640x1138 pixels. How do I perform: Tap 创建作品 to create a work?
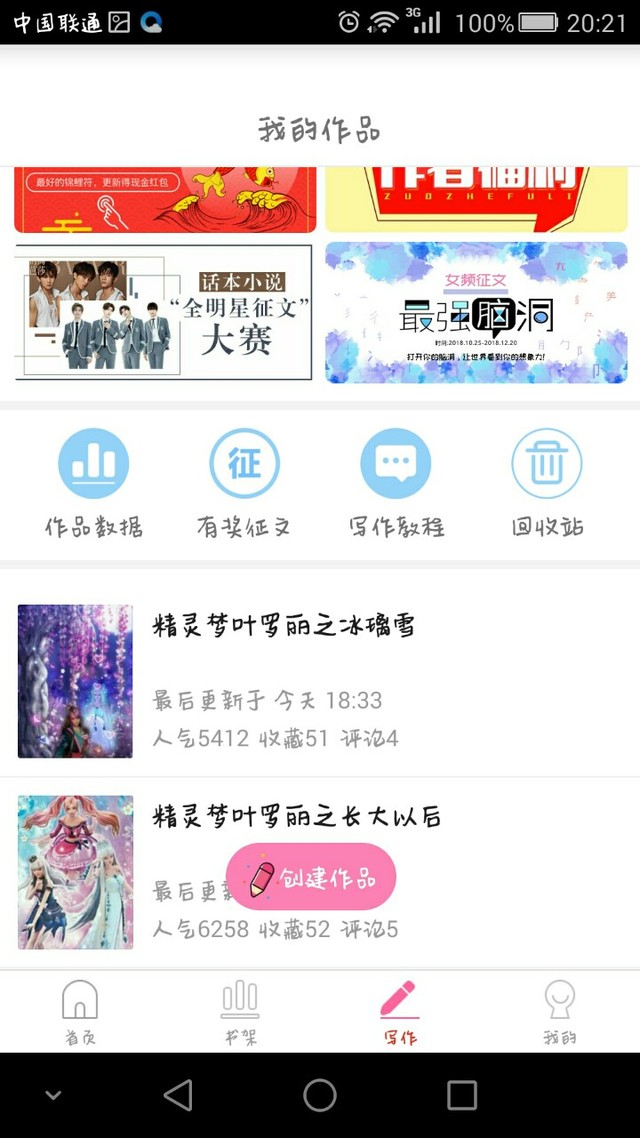tap(311, 877)
